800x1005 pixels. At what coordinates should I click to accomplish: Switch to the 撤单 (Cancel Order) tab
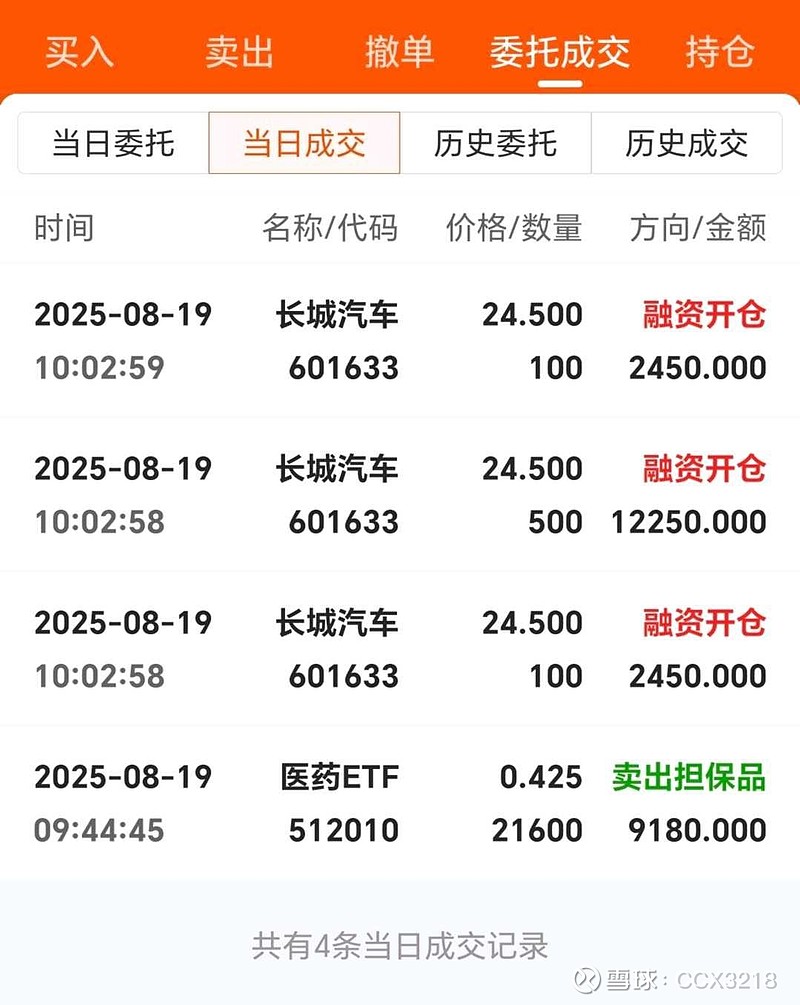[400, 52]
